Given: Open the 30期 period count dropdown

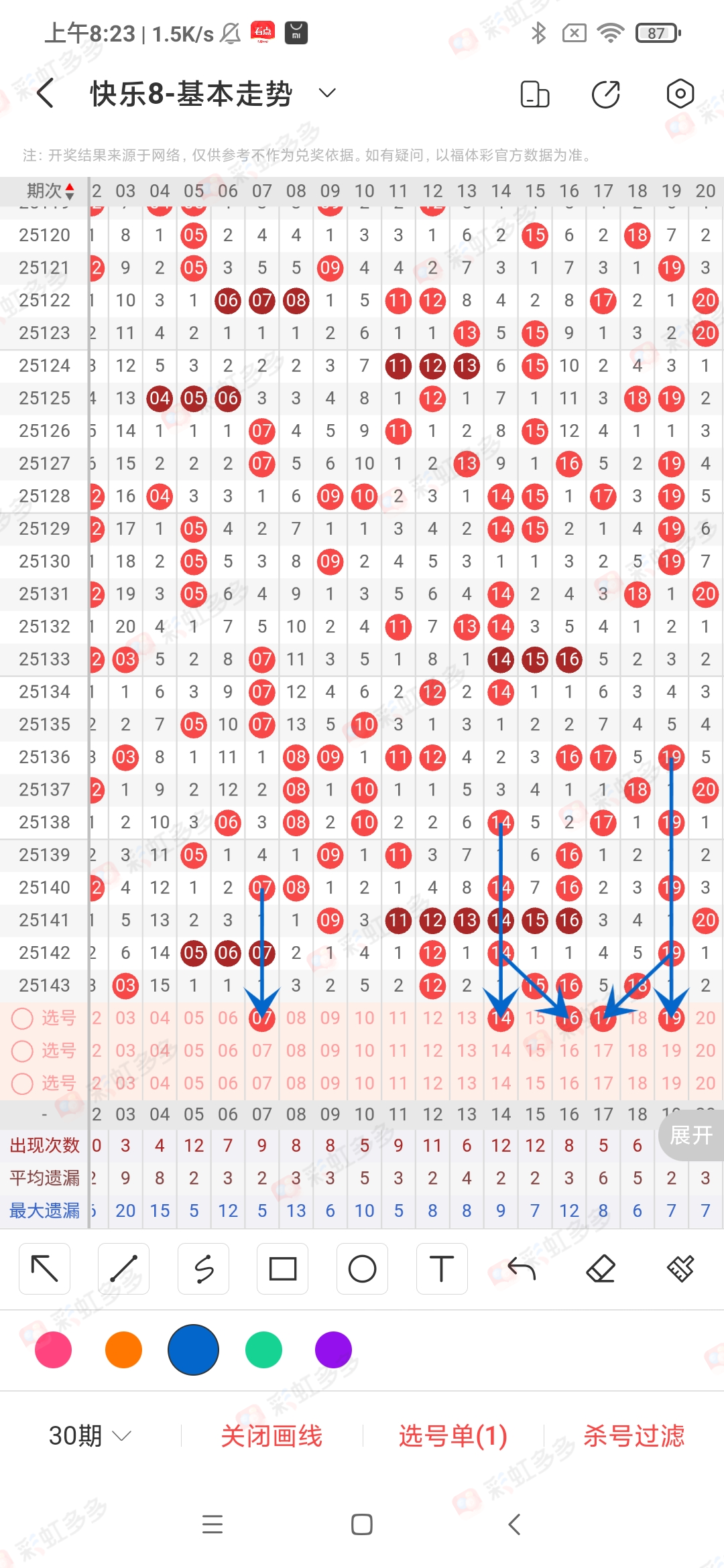Looking at the screenshot, I should (x=90, y=1436).
